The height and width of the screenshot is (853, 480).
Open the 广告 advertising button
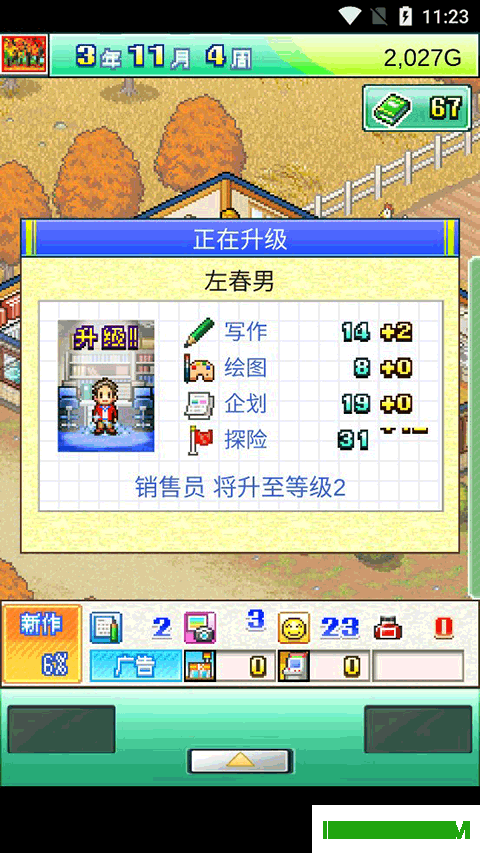[136, 665]
